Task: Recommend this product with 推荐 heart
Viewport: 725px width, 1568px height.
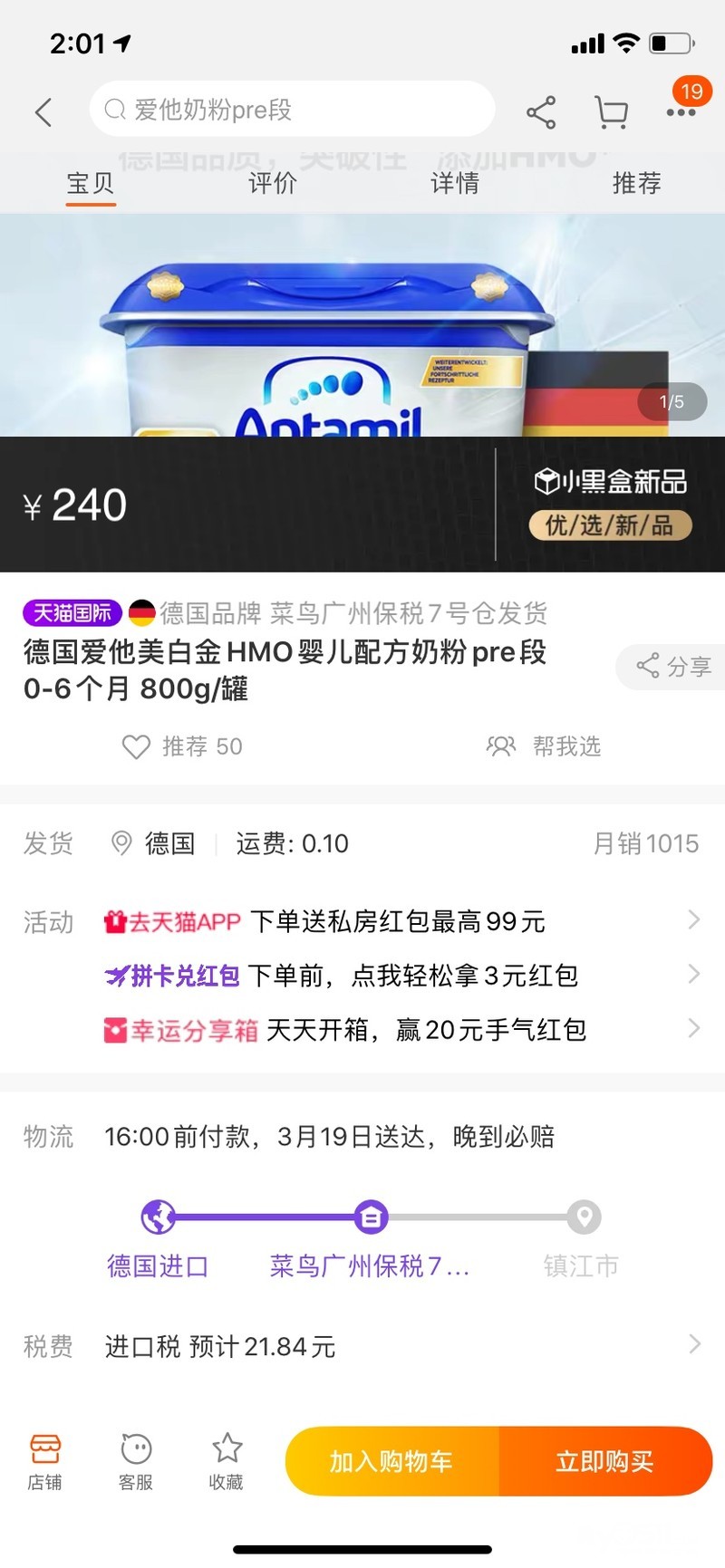Action: (182, 746)
